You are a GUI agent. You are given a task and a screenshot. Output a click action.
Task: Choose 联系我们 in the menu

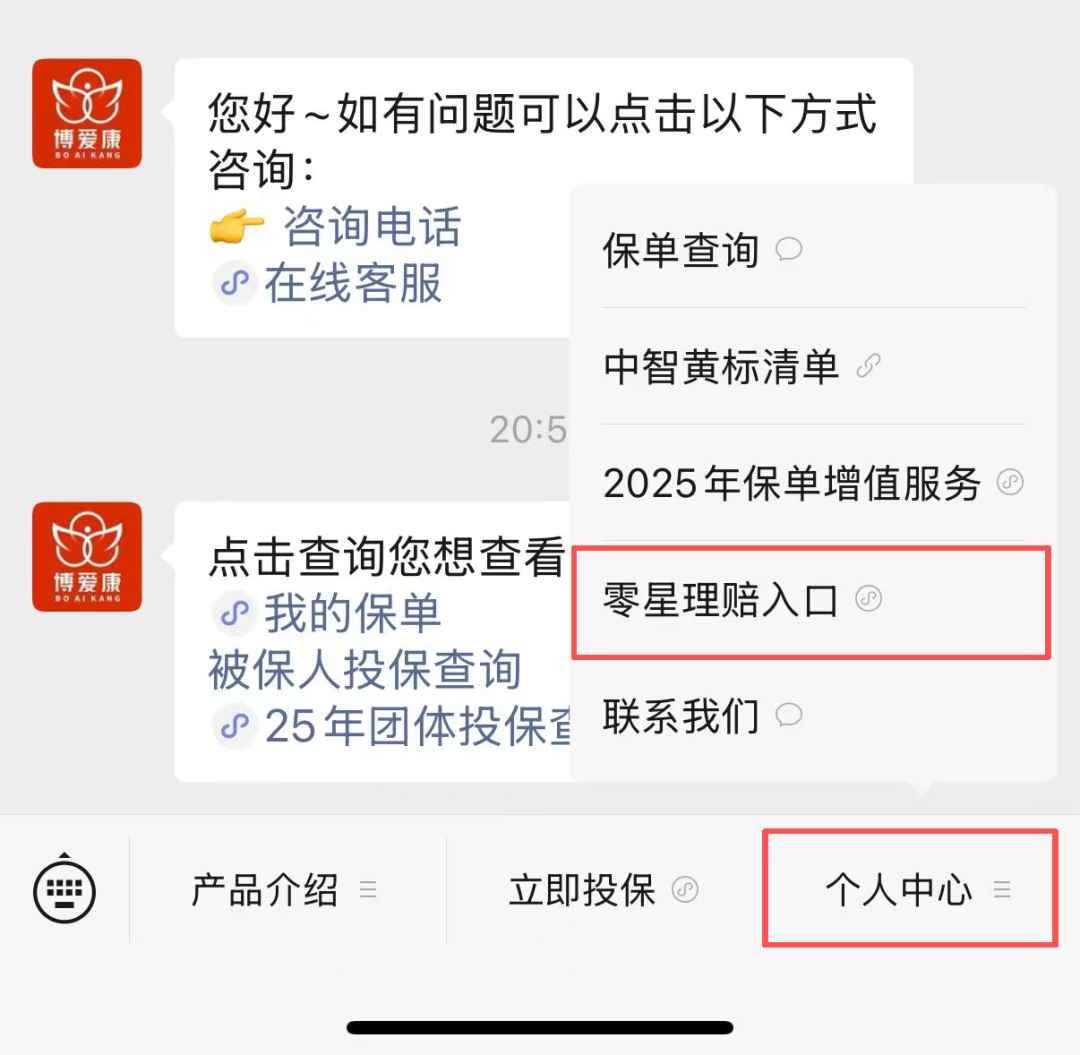700,716
